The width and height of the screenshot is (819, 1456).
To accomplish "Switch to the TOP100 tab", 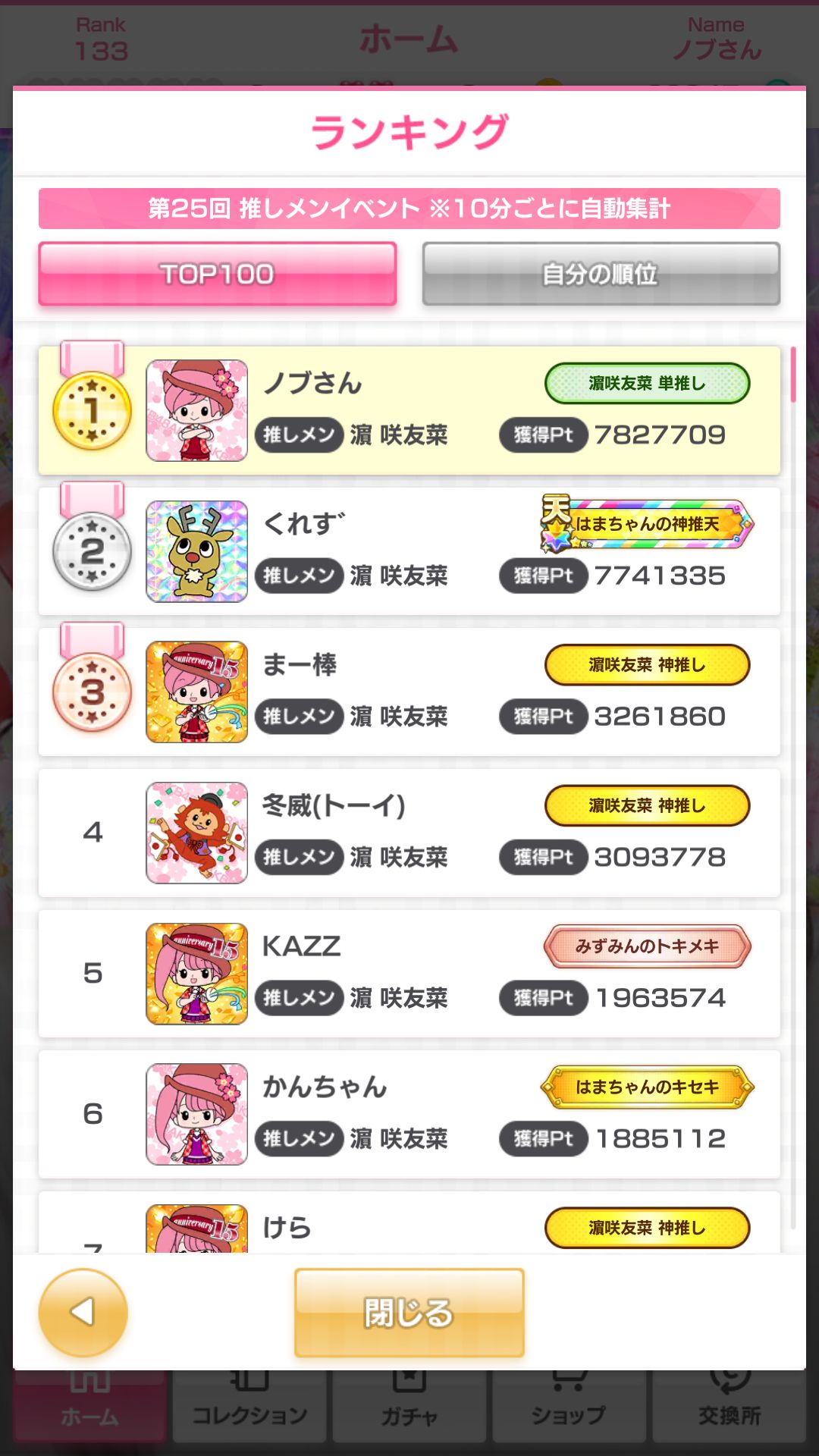I will click(x=218, y=274).
